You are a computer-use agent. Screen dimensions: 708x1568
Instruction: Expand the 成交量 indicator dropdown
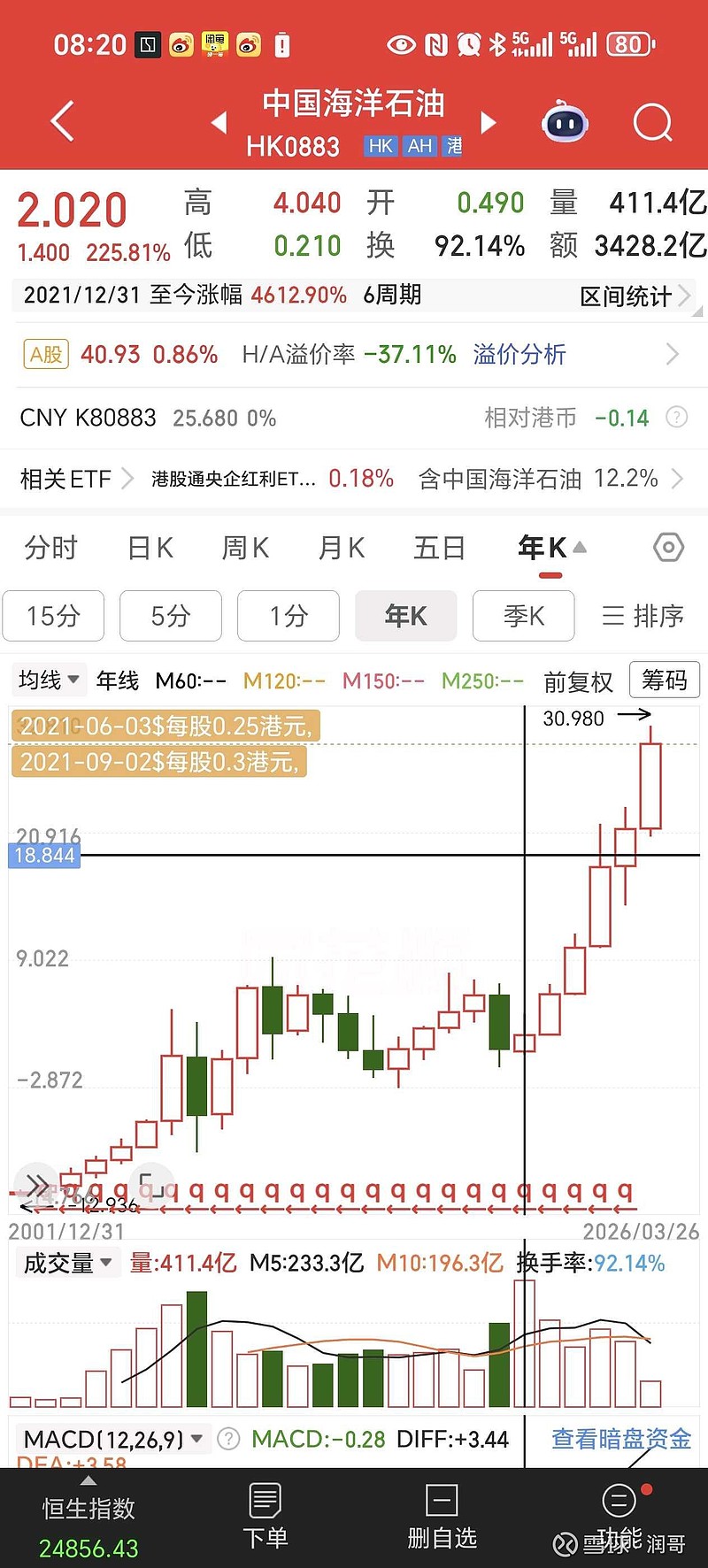coord(67,1263)
